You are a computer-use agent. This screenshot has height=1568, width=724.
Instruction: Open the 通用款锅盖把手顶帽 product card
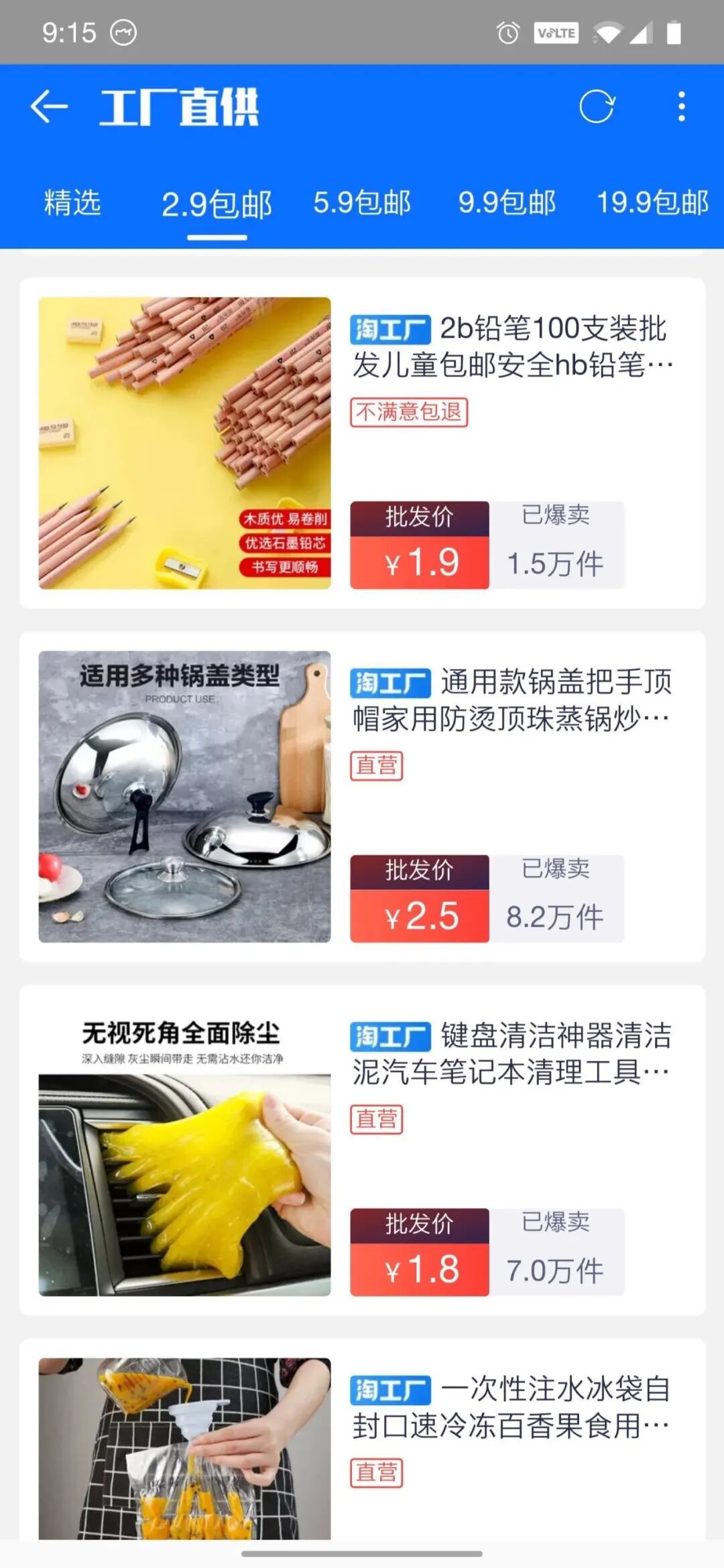pyautogui.click(x=362, y=797)
